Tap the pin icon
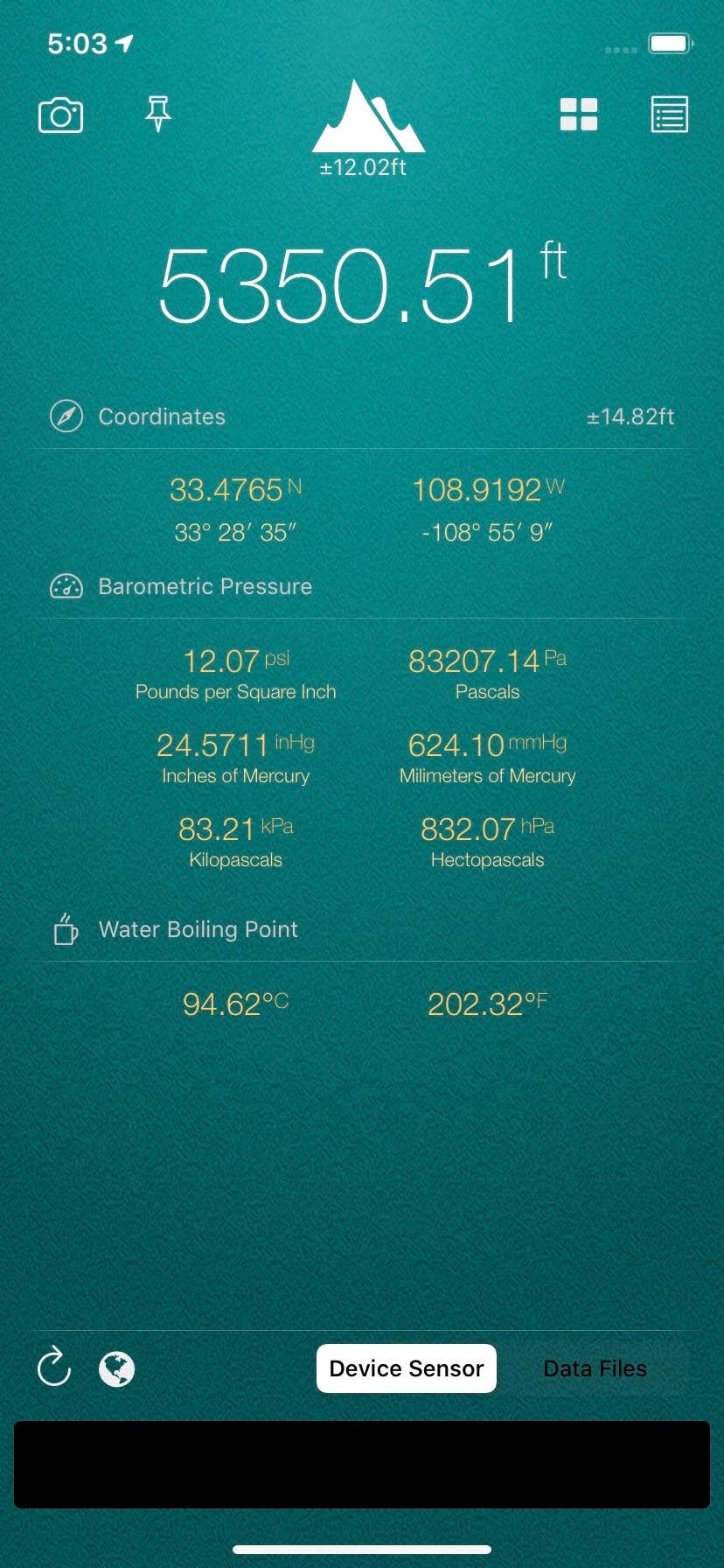The width and height of the screenshot is (724, 1568). click(158, 114)
